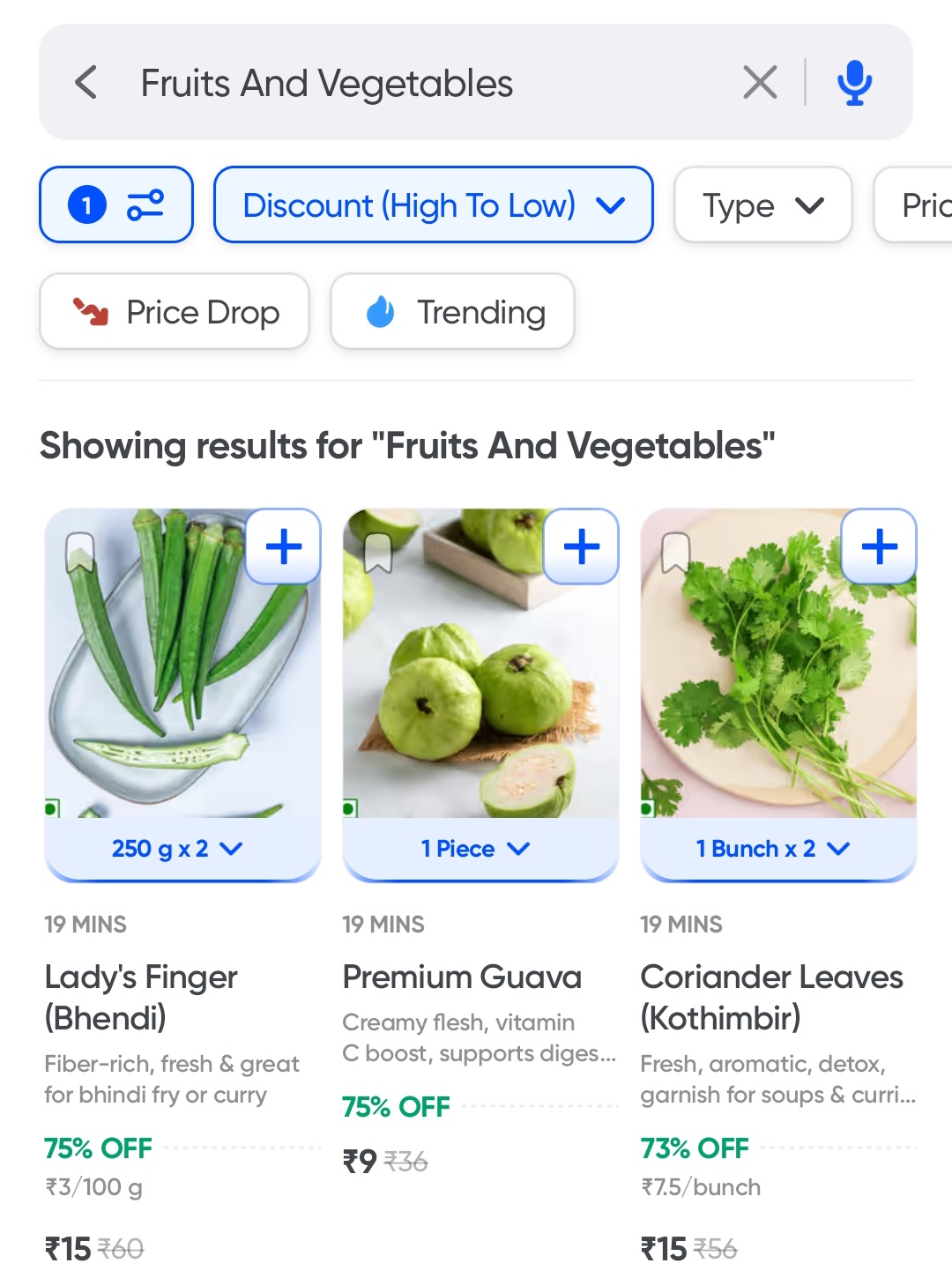
Task: Clear the search text
Action: click(760, 83)
